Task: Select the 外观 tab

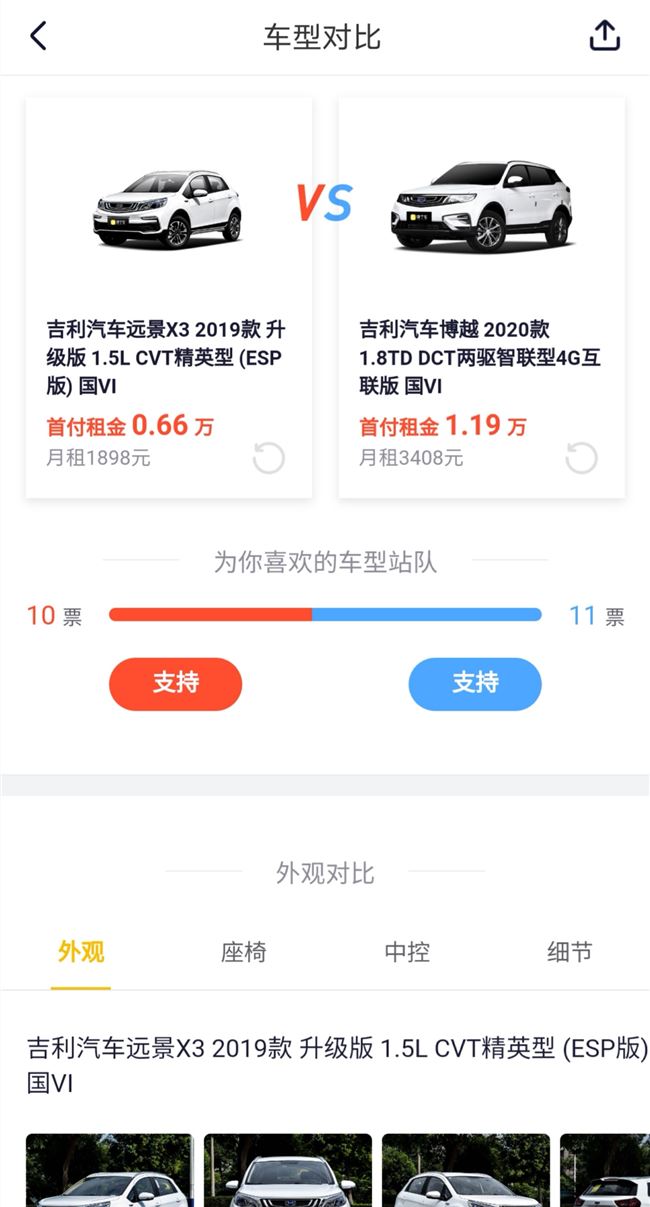Action: (81, 952)
